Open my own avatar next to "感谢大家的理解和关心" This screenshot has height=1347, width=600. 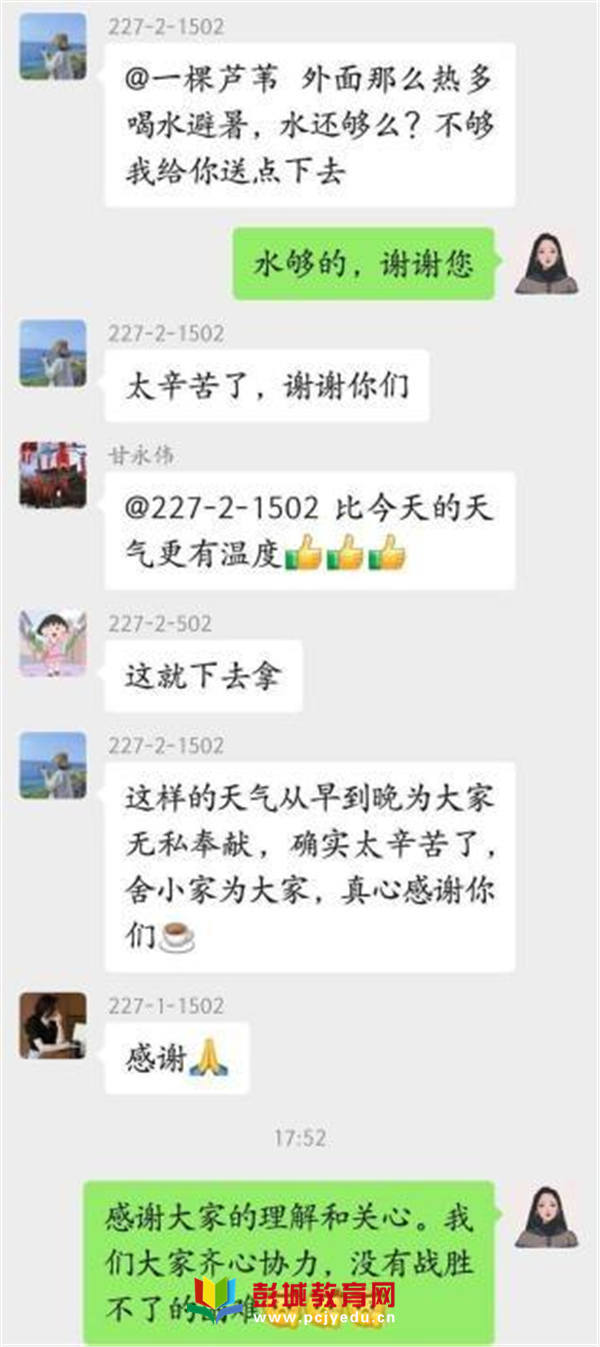tap(547, 1216)
